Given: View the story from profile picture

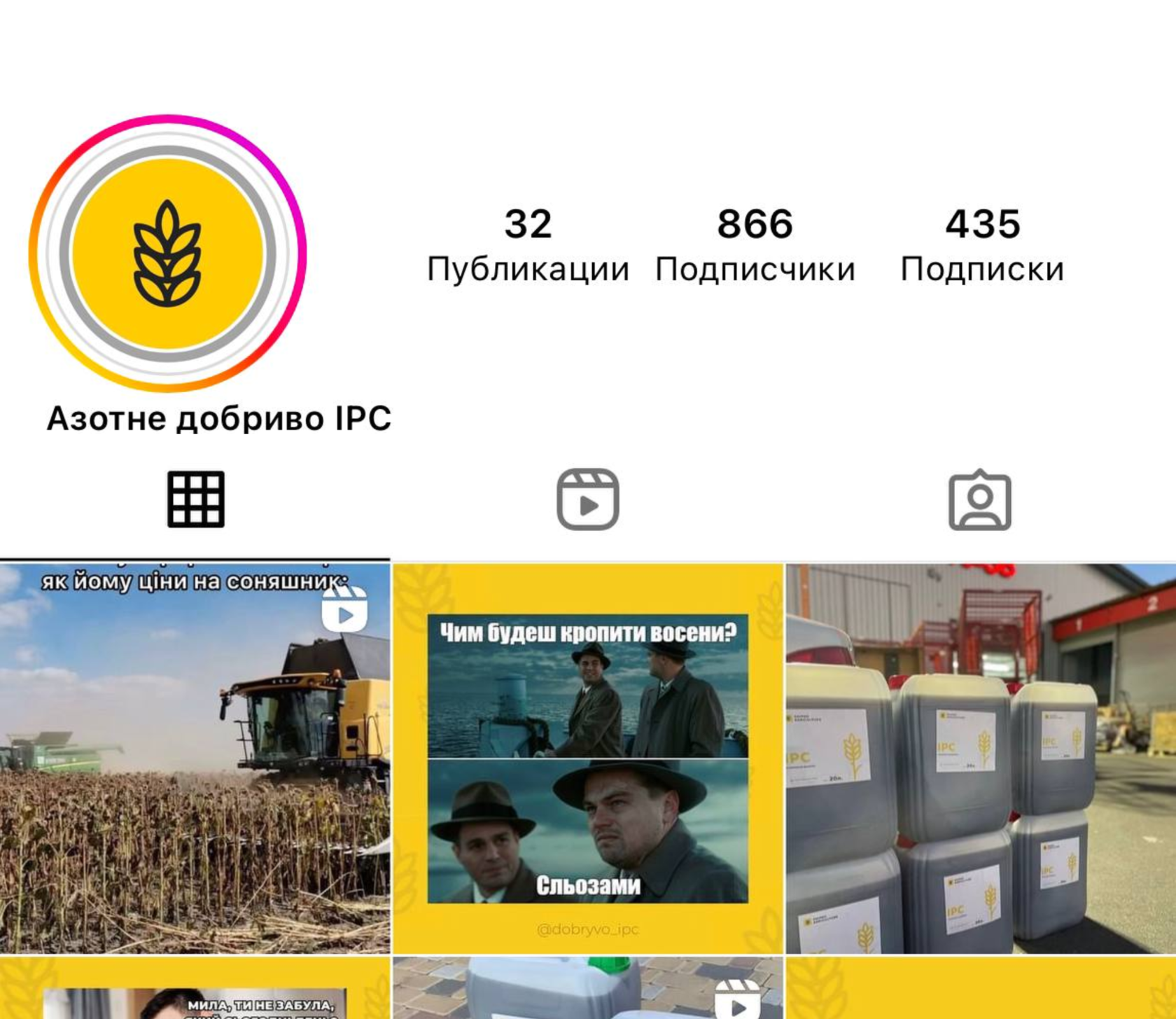Looking at the screenshot, I should click(x=167, y=254).
